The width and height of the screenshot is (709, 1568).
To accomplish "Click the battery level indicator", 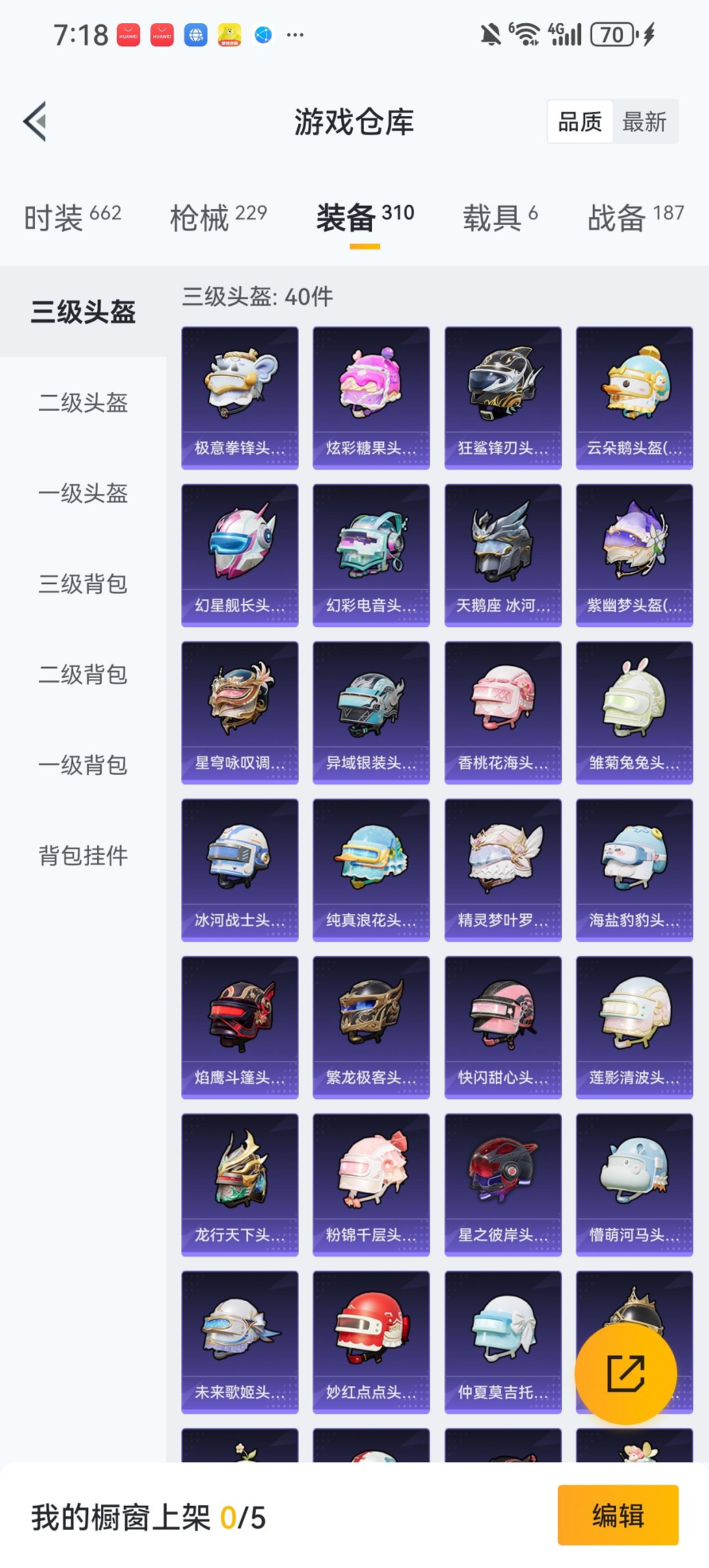I will (611, 32).
